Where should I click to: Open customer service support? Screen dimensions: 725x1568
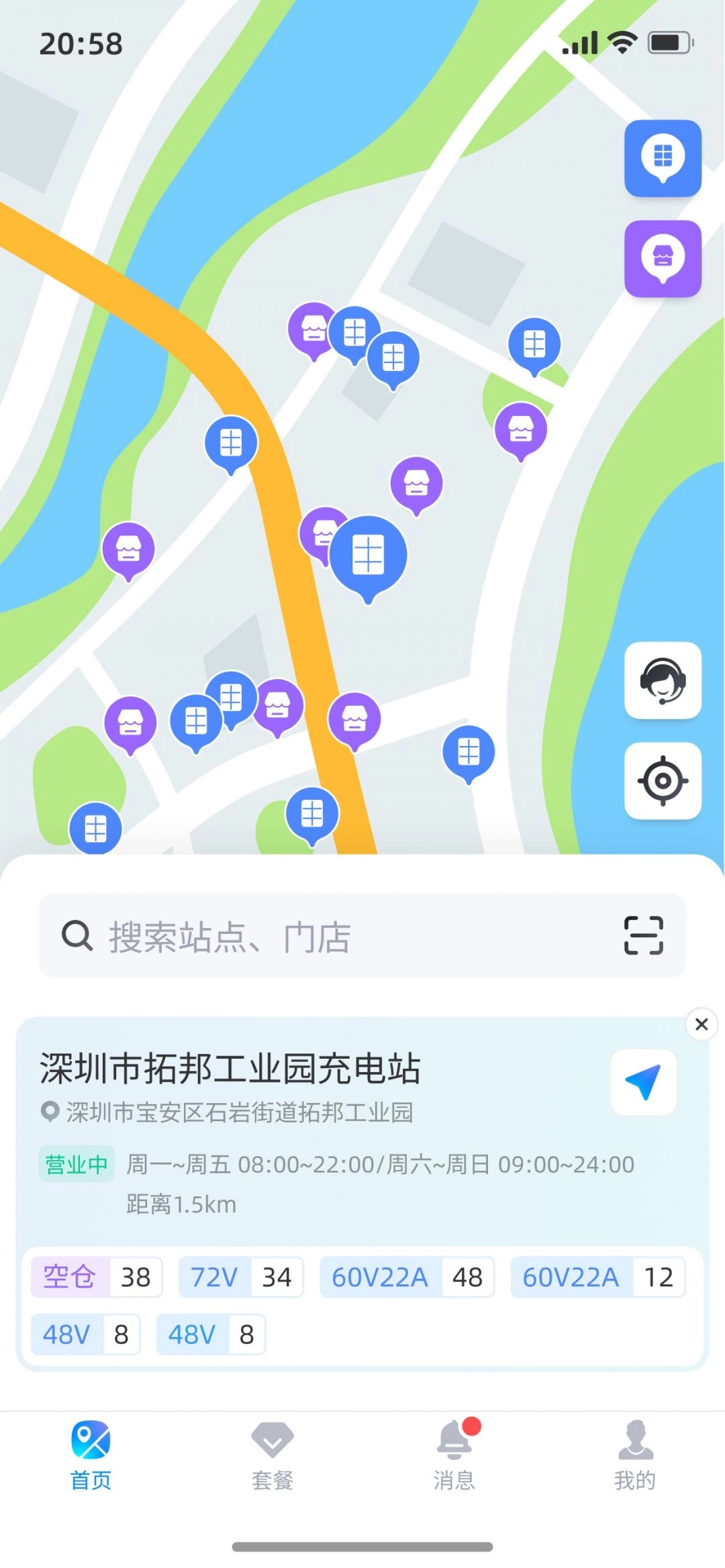(x=662, y=681)
